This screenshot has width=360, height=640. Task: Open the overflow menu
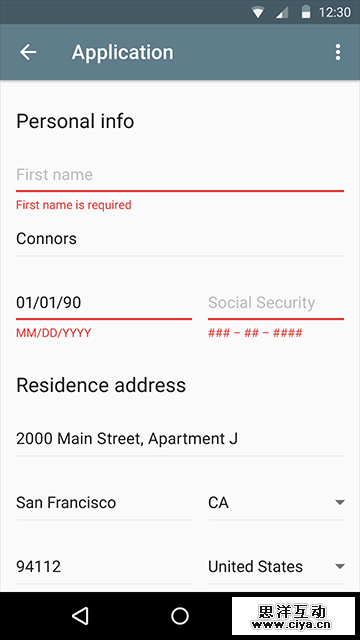click(x=338, y=52)
